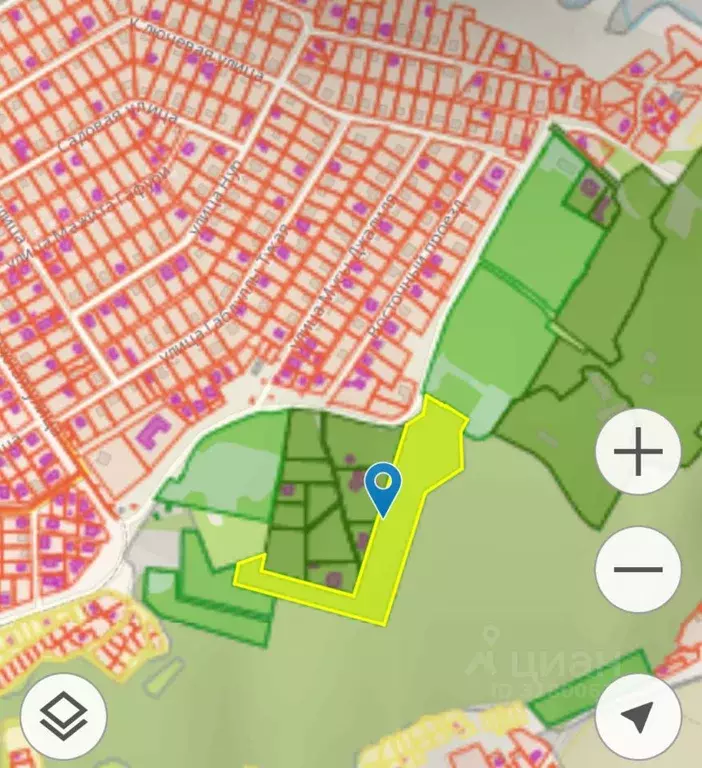Open the map layers selector
Image resolution: width=702 pixels, height=768 pixels.
(x=63, y=716)
